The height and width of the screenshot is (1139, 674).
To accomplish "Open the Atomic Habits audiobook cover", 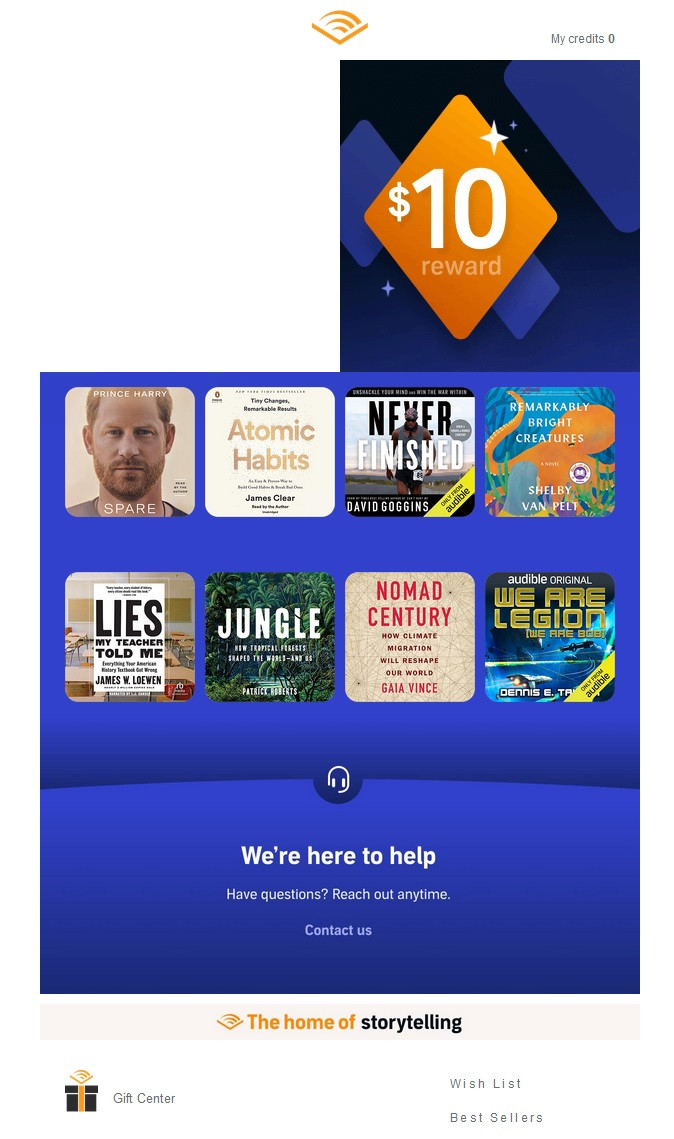I will pyautogui.click(x=270, y=452).
